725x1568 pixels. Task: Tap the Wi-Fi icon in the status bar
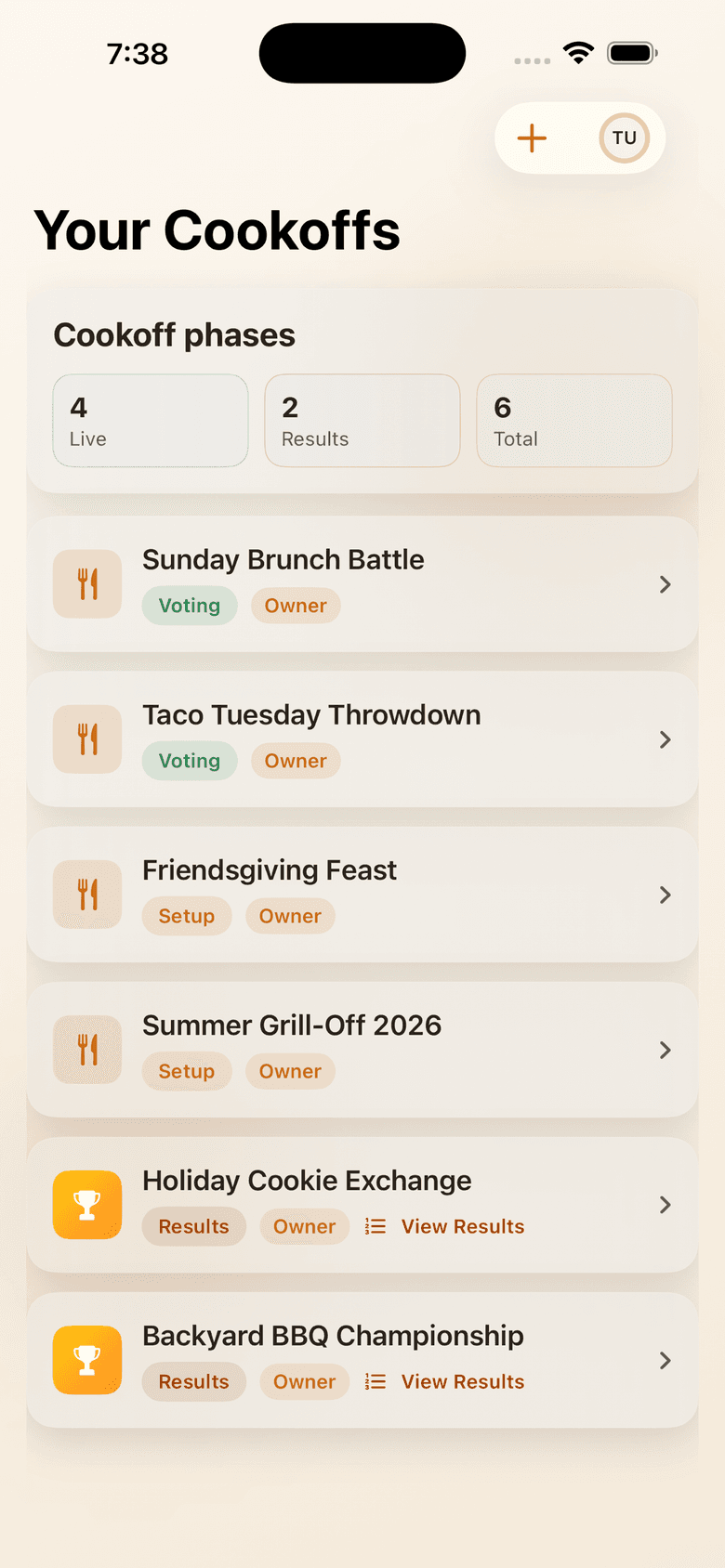tap(578, 53)
